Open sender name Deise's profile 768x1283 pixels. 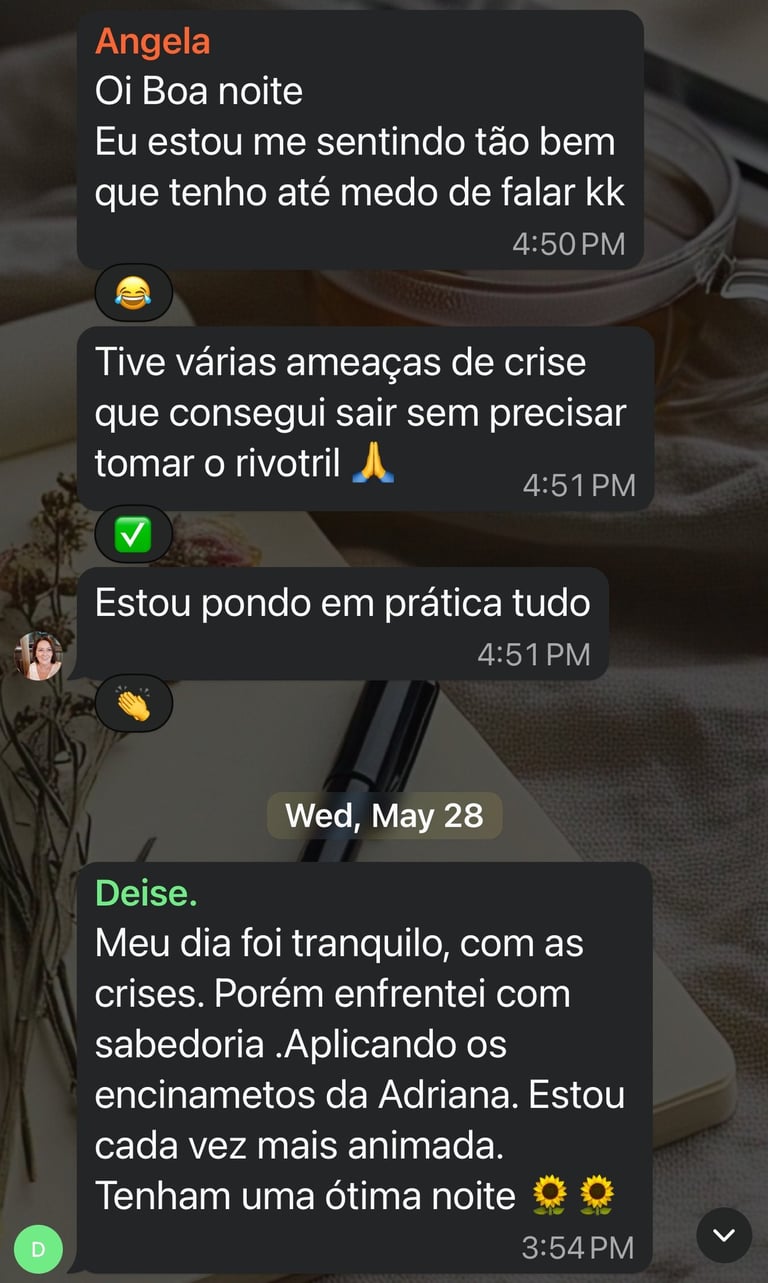[146, 893]
